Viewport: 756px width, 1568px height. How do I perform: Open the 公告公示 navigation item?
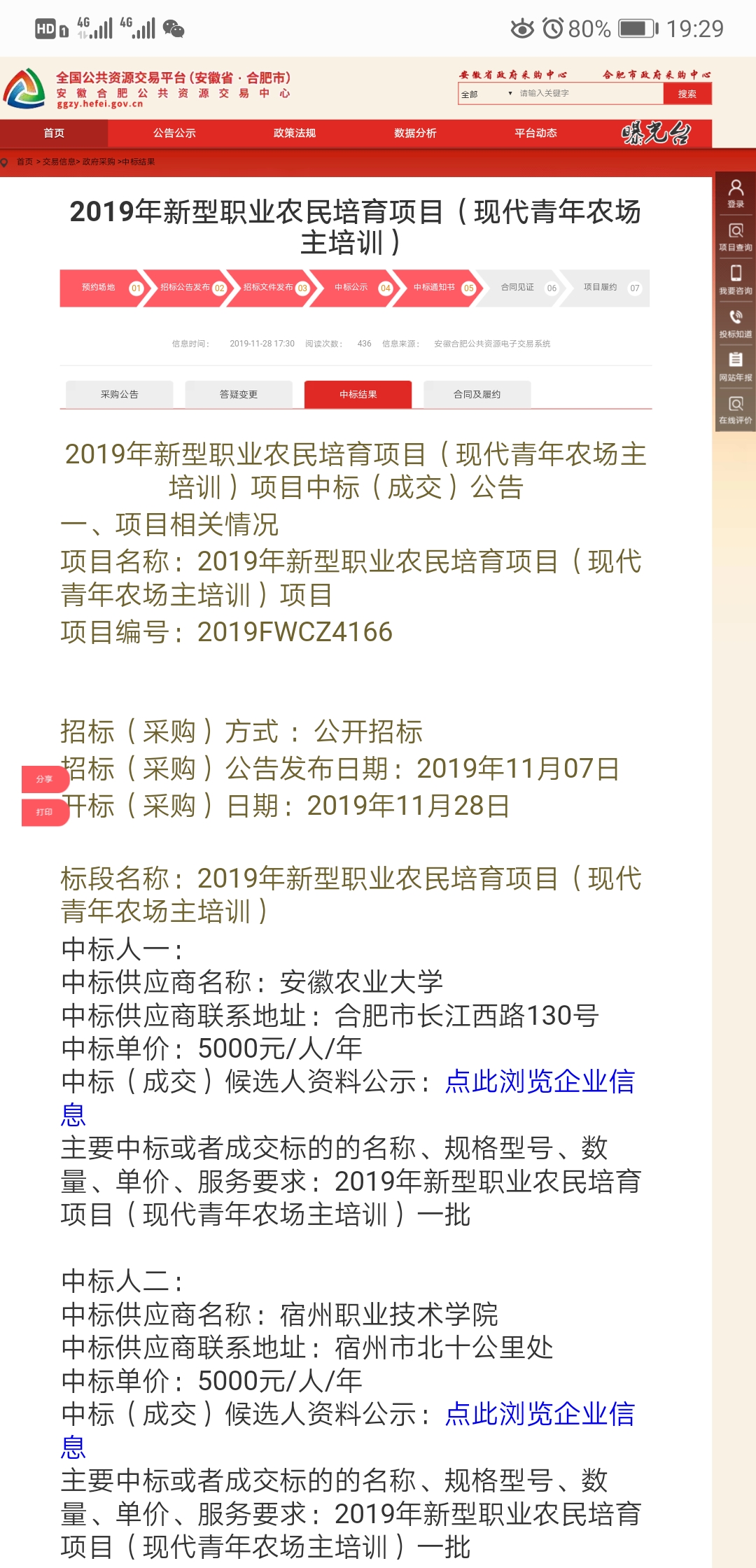(x=174, y=133)
